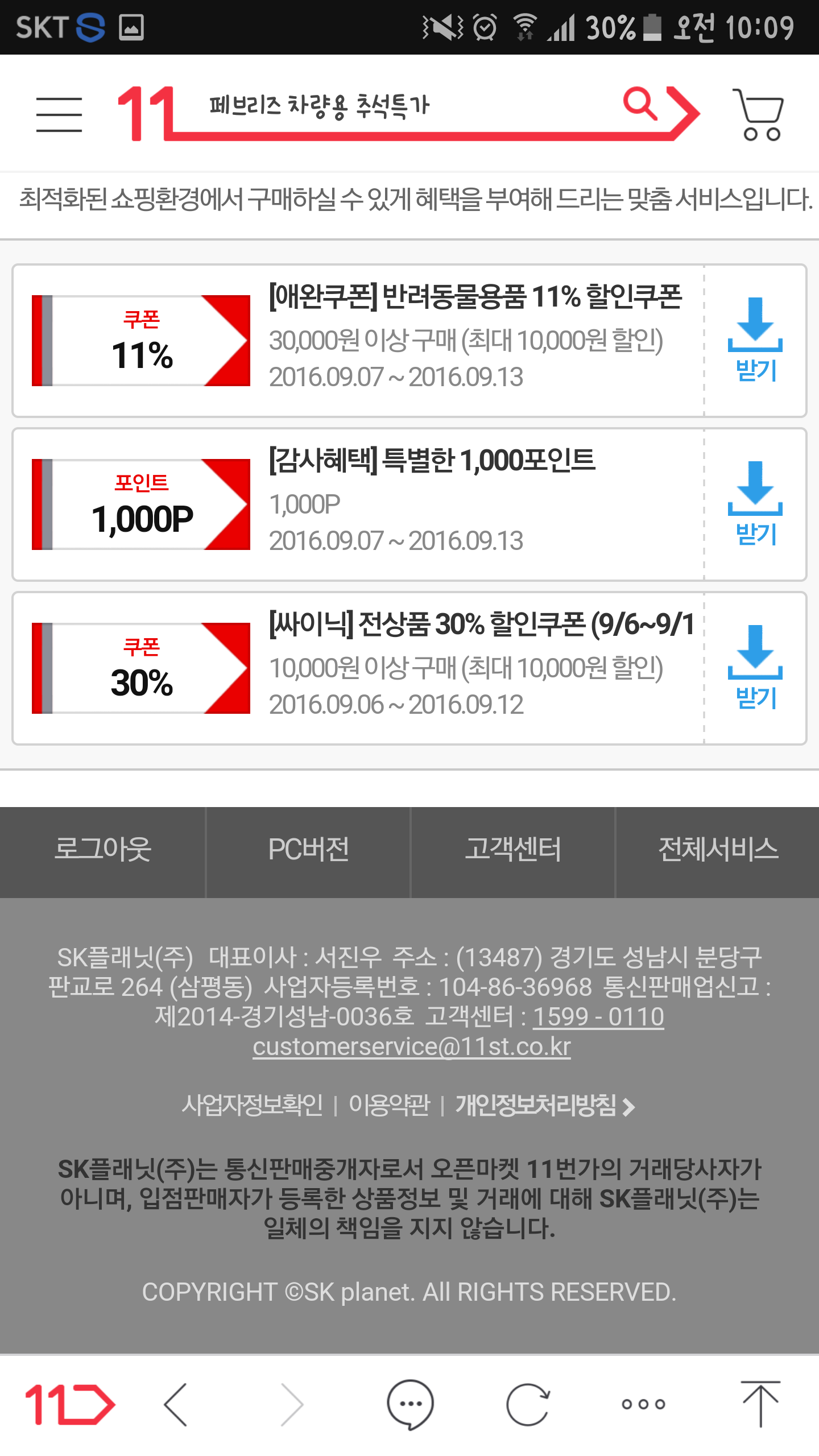Download the 반려동물용품 11% 할인쿠폰
819x1456 pixels.
point(755,340)
